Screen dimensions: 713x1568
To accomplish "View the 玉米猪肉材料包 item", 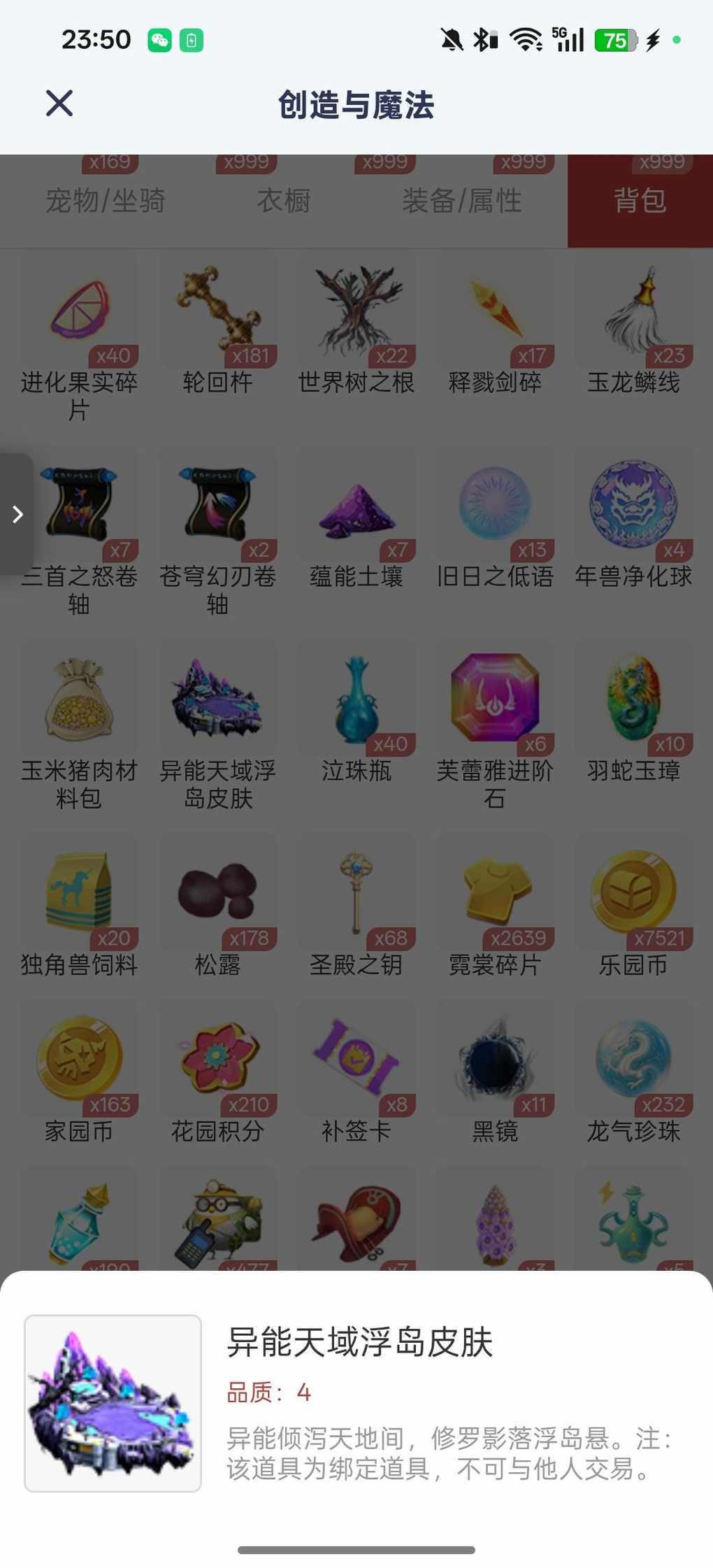I will tap(79, 699).
